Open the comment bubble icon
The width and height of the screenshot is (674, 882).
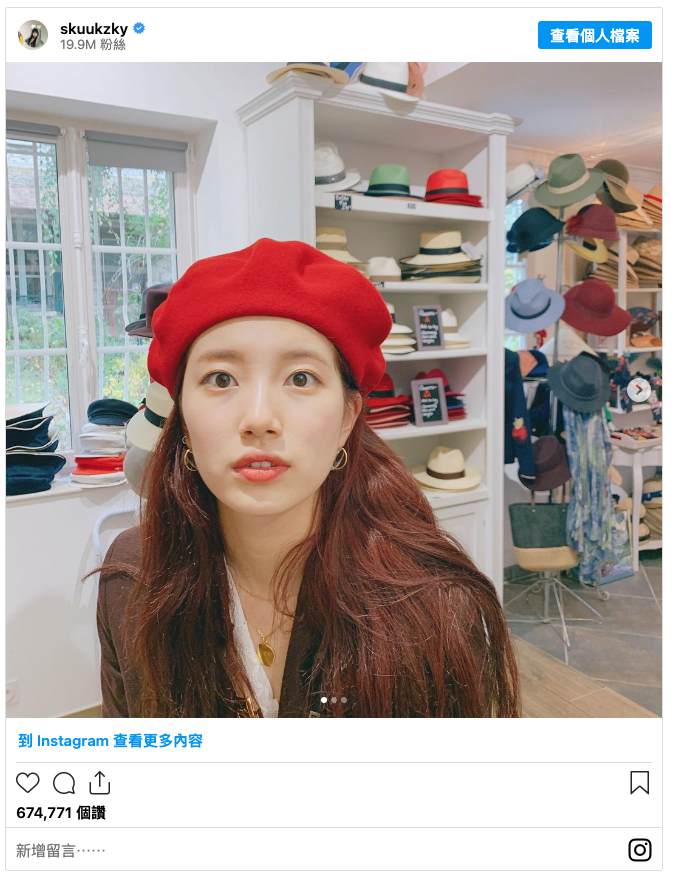point(64,783)
